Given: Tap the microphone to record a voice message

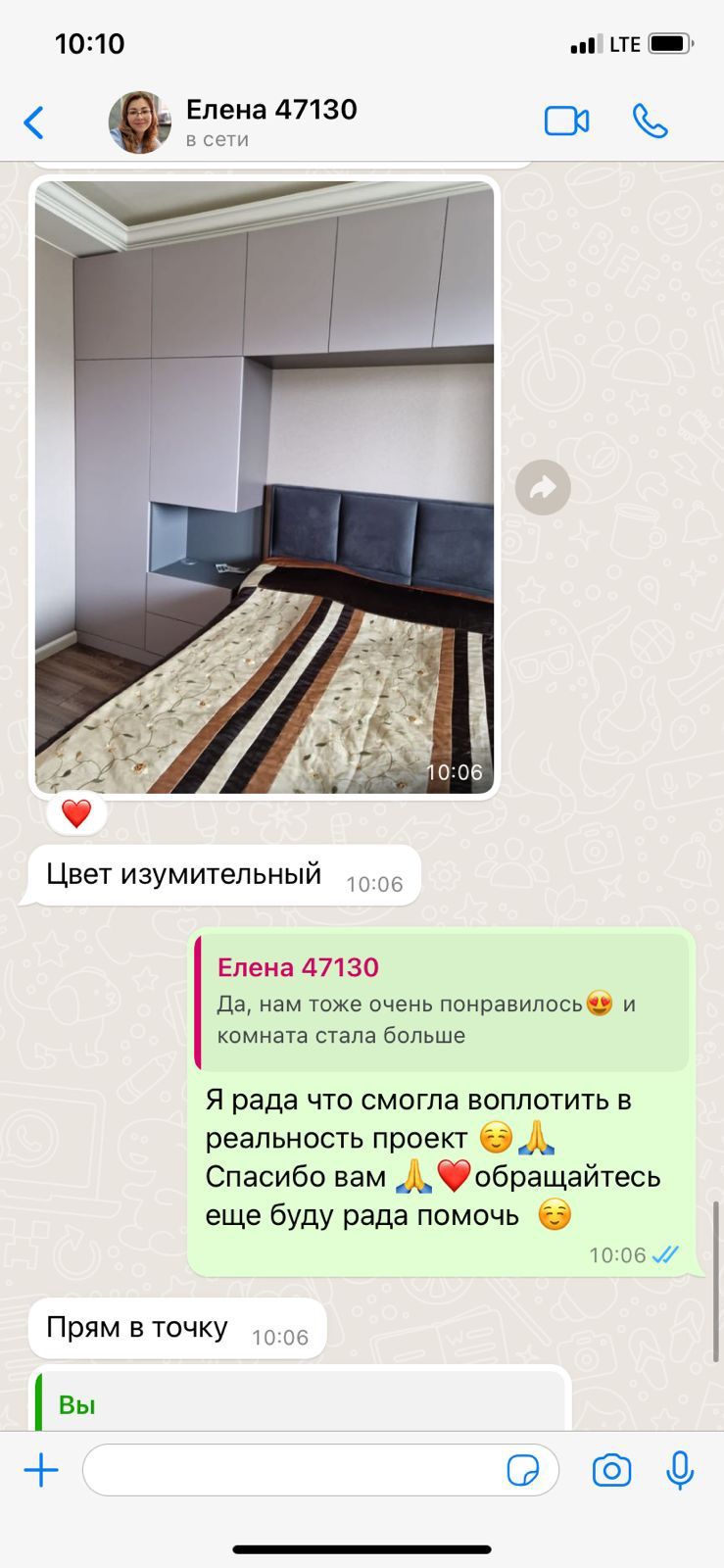Looking at the screenshot, I should 680,1470.
